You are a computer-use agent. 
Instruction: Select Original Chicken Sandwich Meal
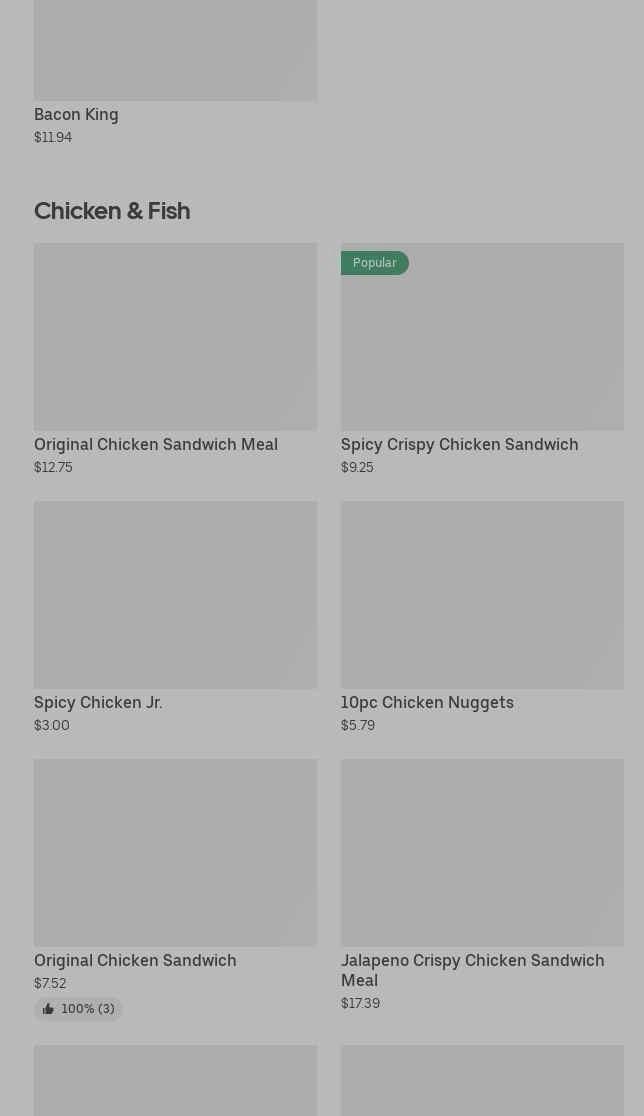pos(175,337)
